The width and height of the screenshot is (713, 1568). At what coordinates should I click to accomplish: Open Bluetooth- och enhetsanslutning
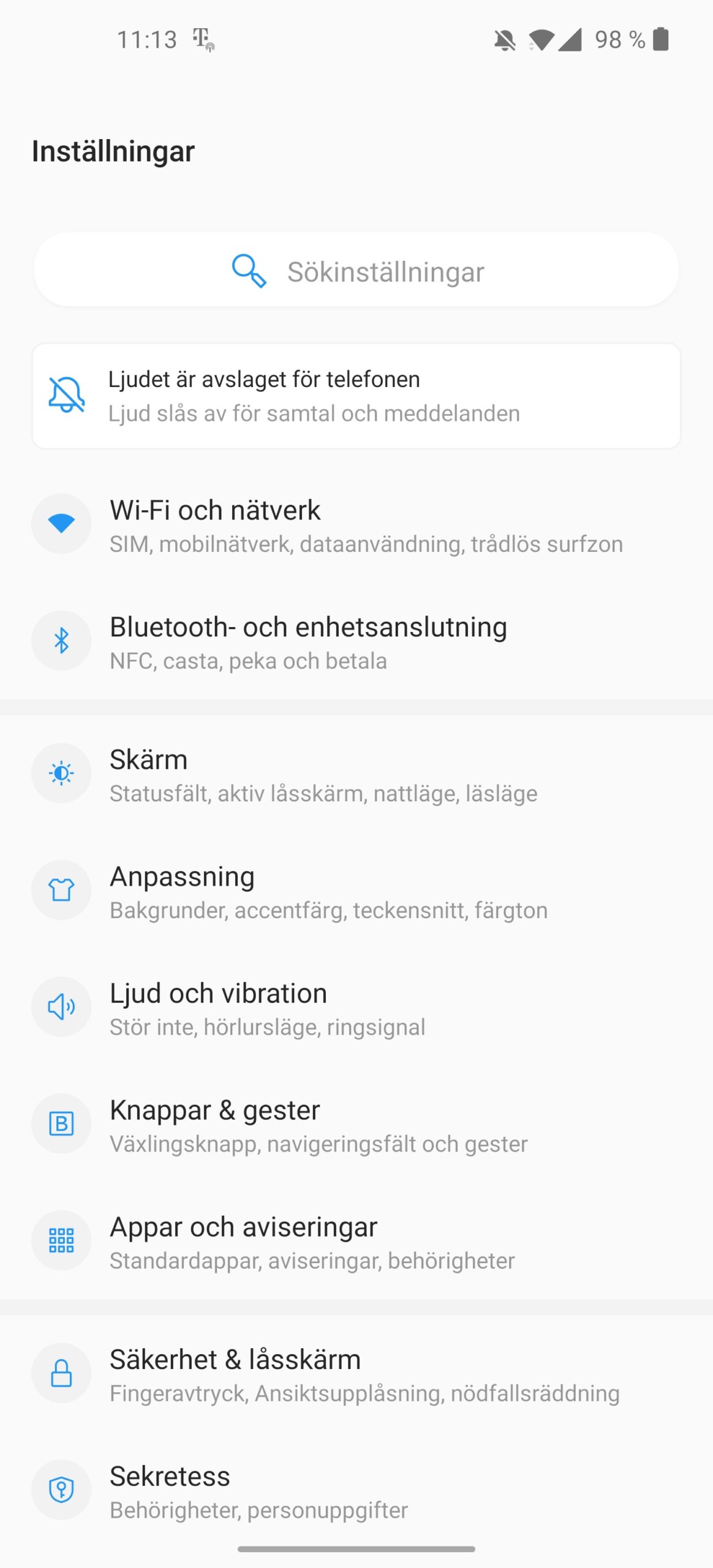click(x=356, y=642)
